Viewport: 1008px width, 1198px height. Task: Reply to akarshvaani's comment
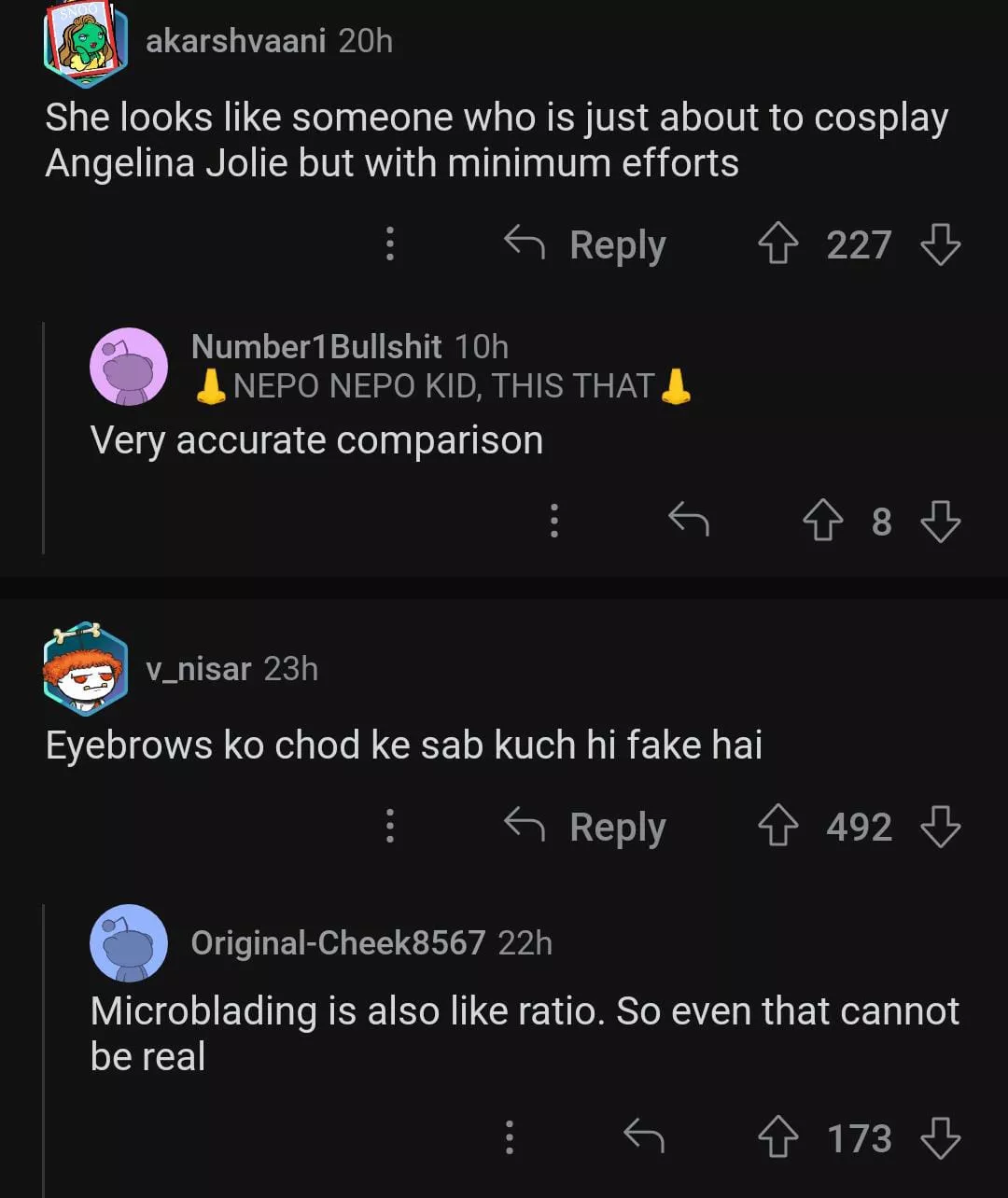click(x=585, y=245)
